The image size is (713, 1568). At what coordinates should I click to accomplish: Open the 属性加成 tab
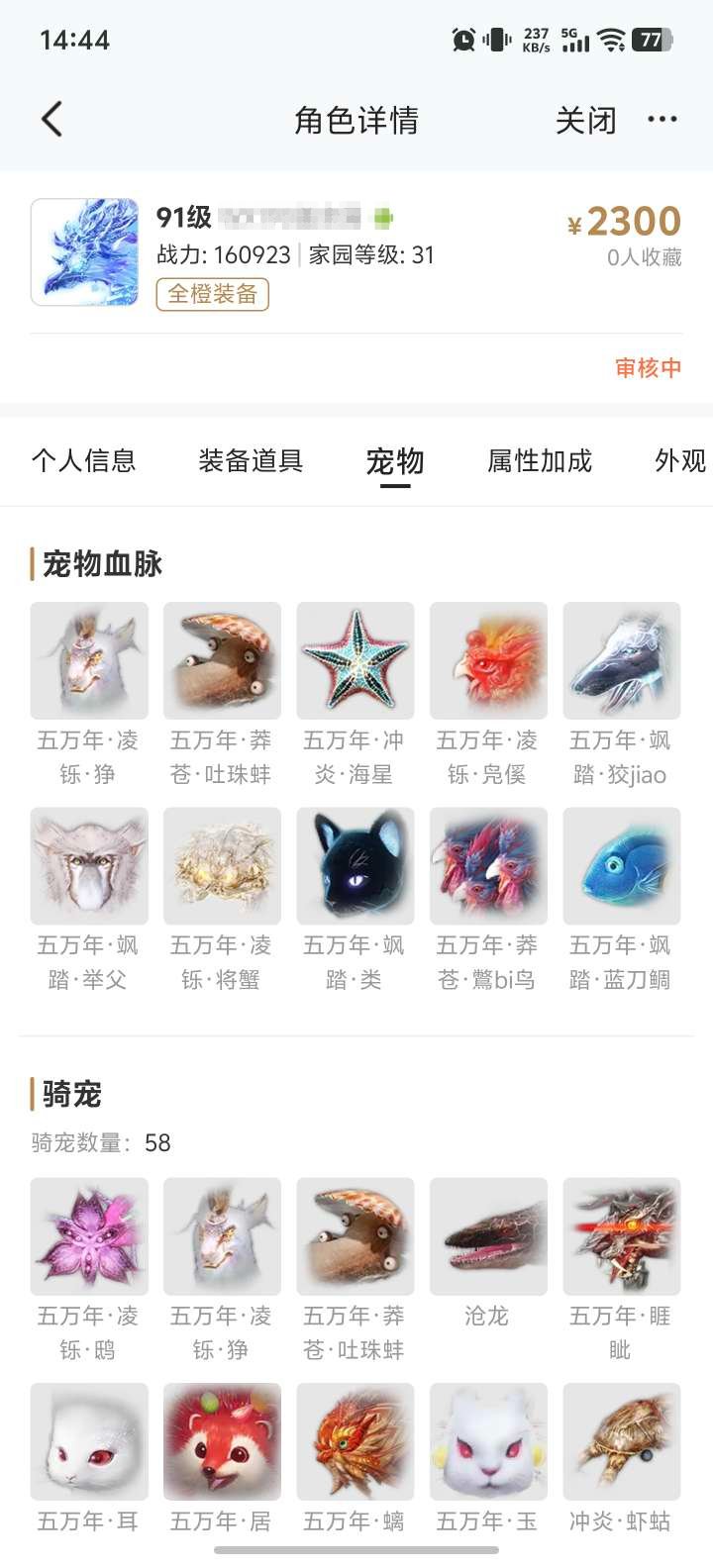click(x=536, y=461)
